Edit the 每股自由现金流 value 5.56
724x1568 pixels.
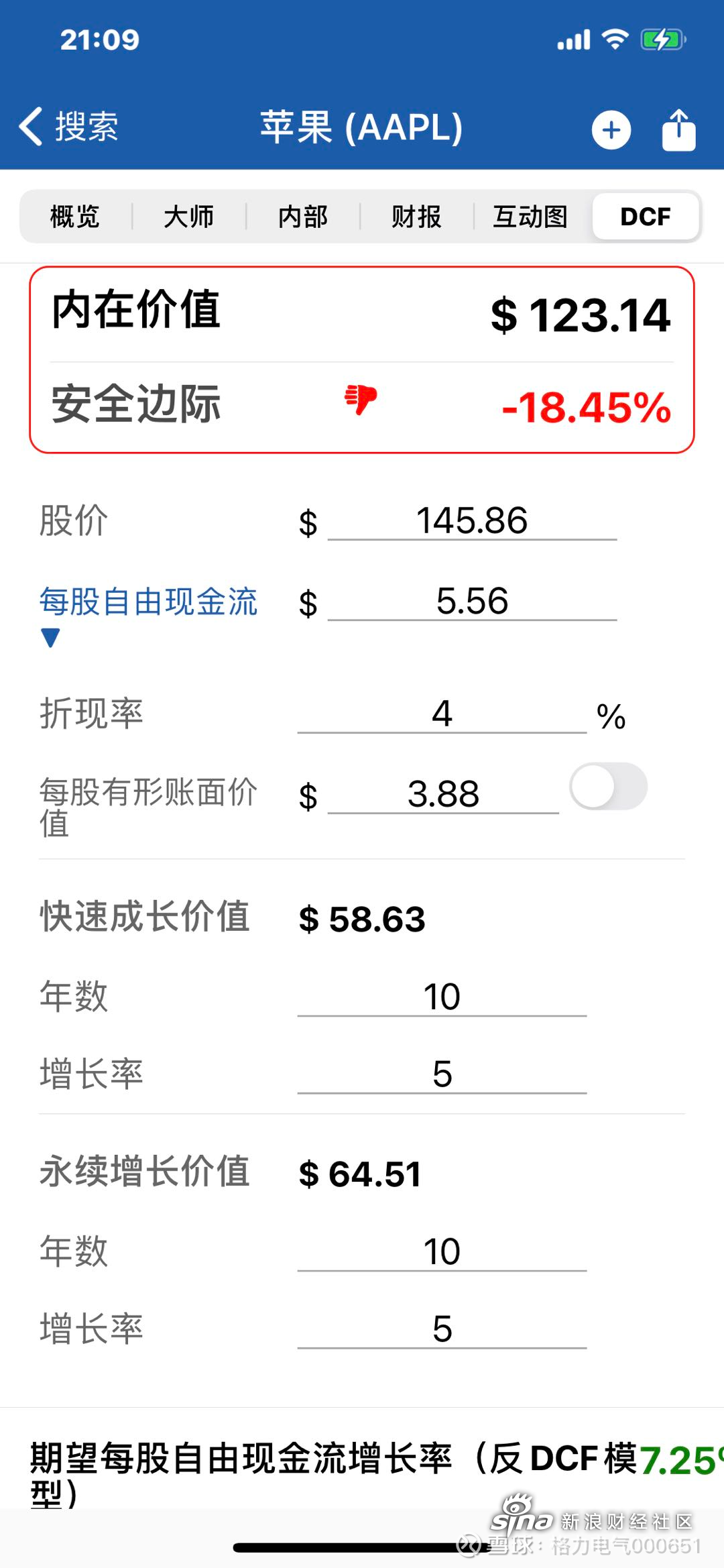pos(472,601)
